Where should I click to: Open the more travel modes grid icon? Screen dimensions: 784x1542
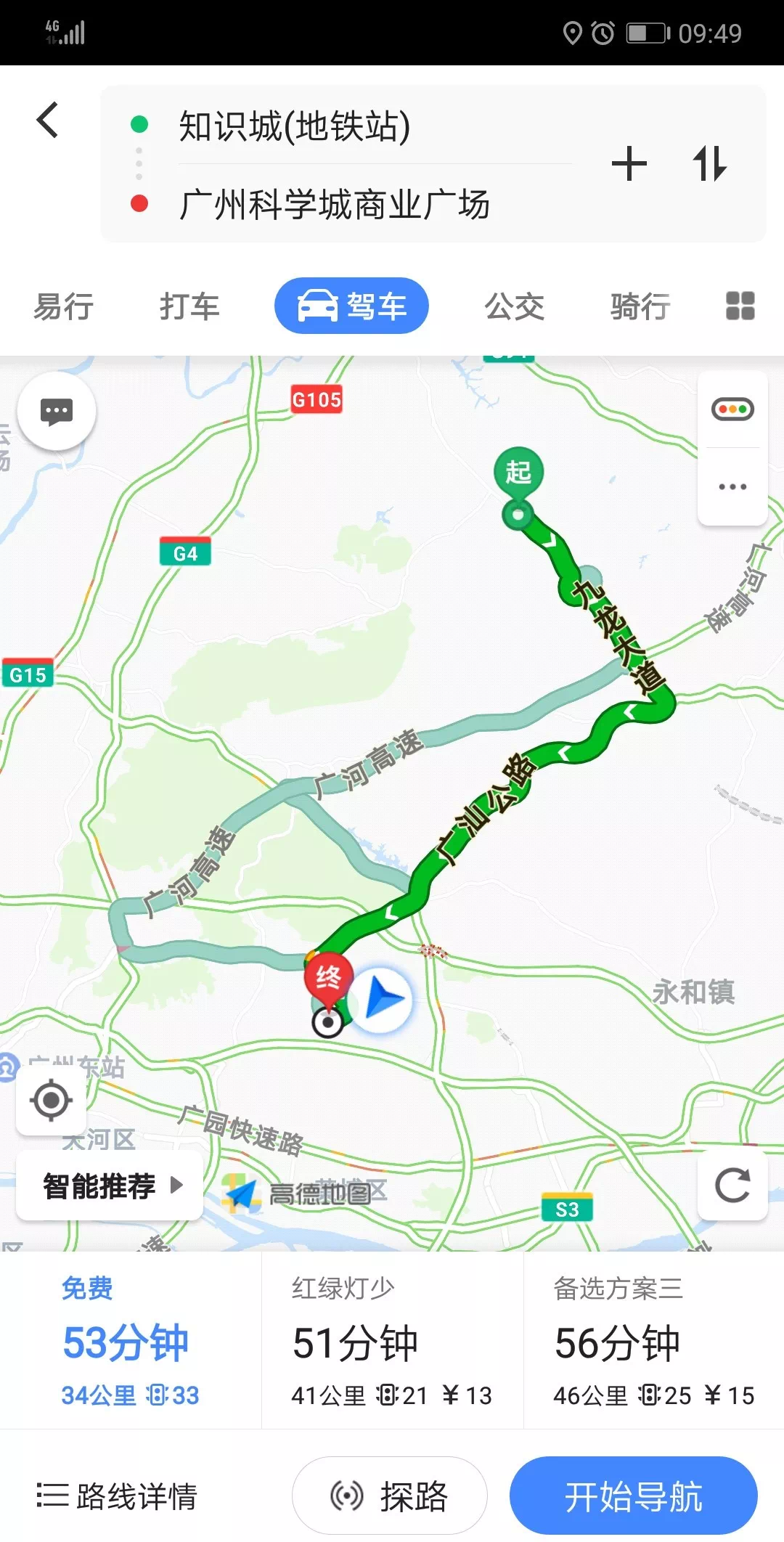coord(740,306)
